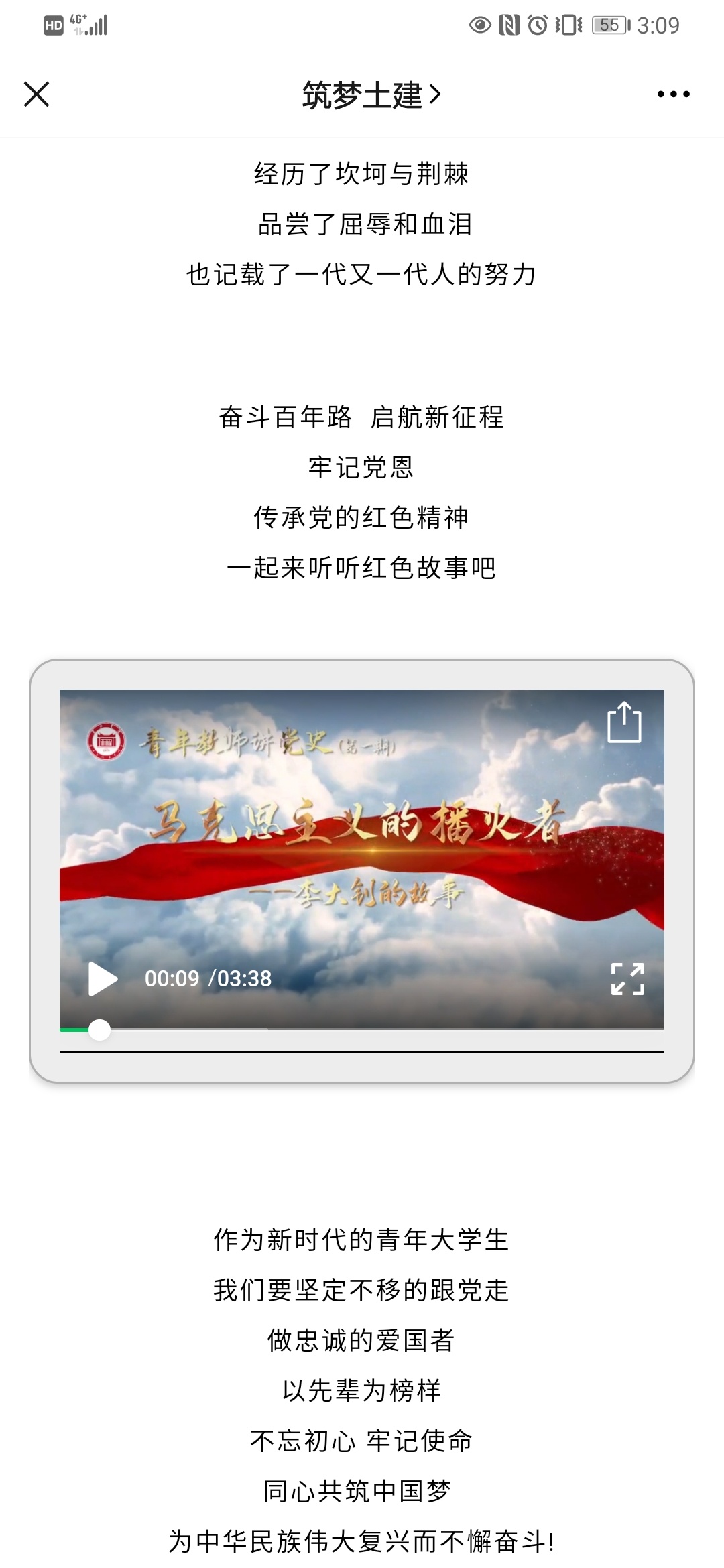The width and height of the screenshot is (724, 1568).
Task: Tap the video progress bar handle
Action: (99, 1029)
